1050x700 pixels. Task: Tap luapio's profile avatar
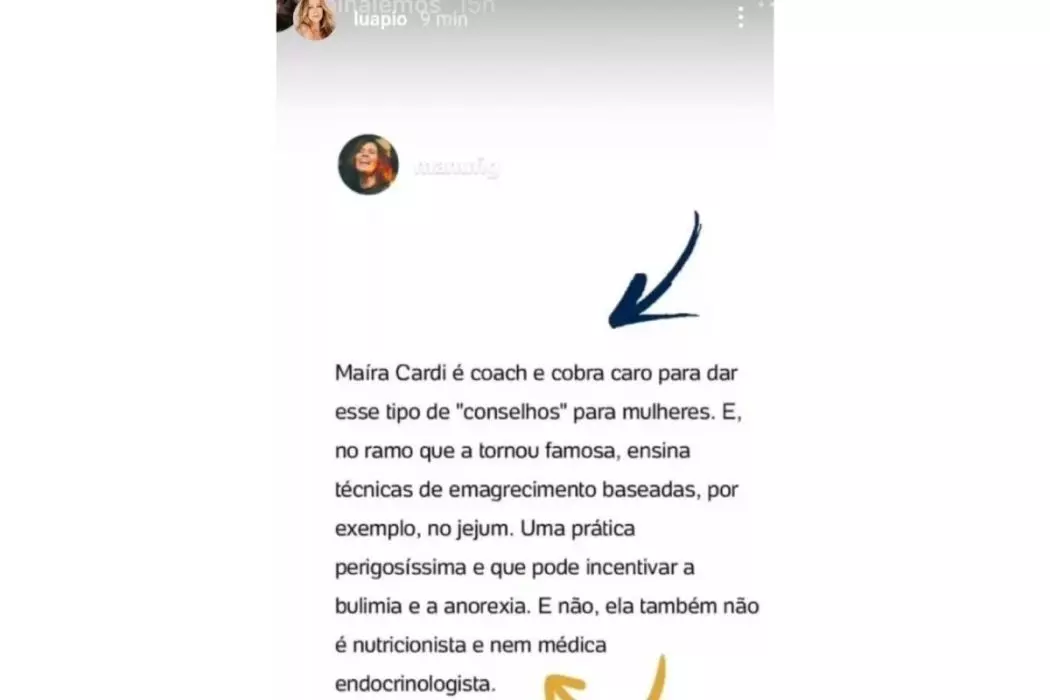point(315,18)
